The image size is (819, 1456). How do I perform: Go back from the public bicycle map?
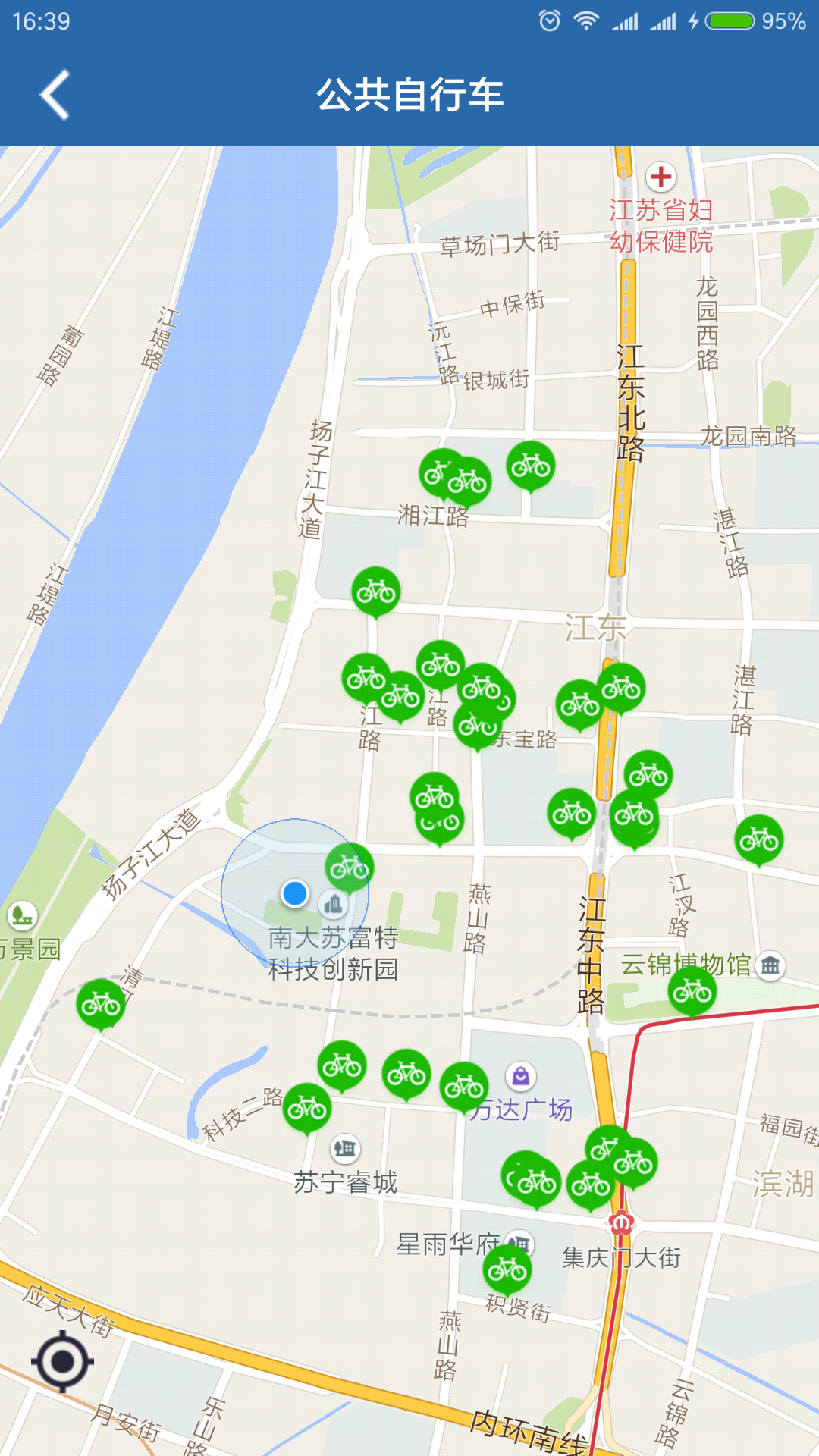pyautogui.click(x=55, y=95)
